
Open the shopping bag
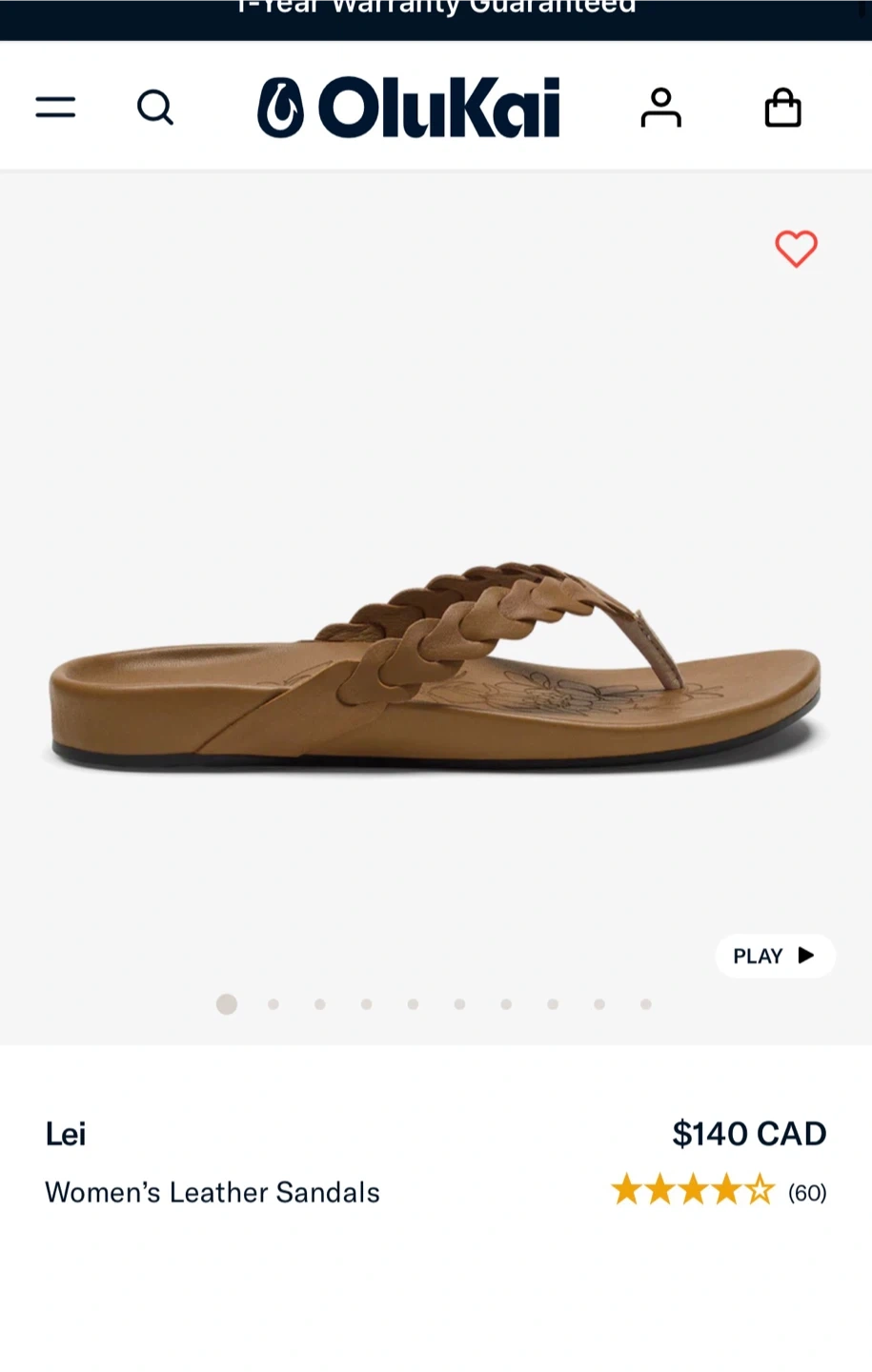(x=782, y=107)
